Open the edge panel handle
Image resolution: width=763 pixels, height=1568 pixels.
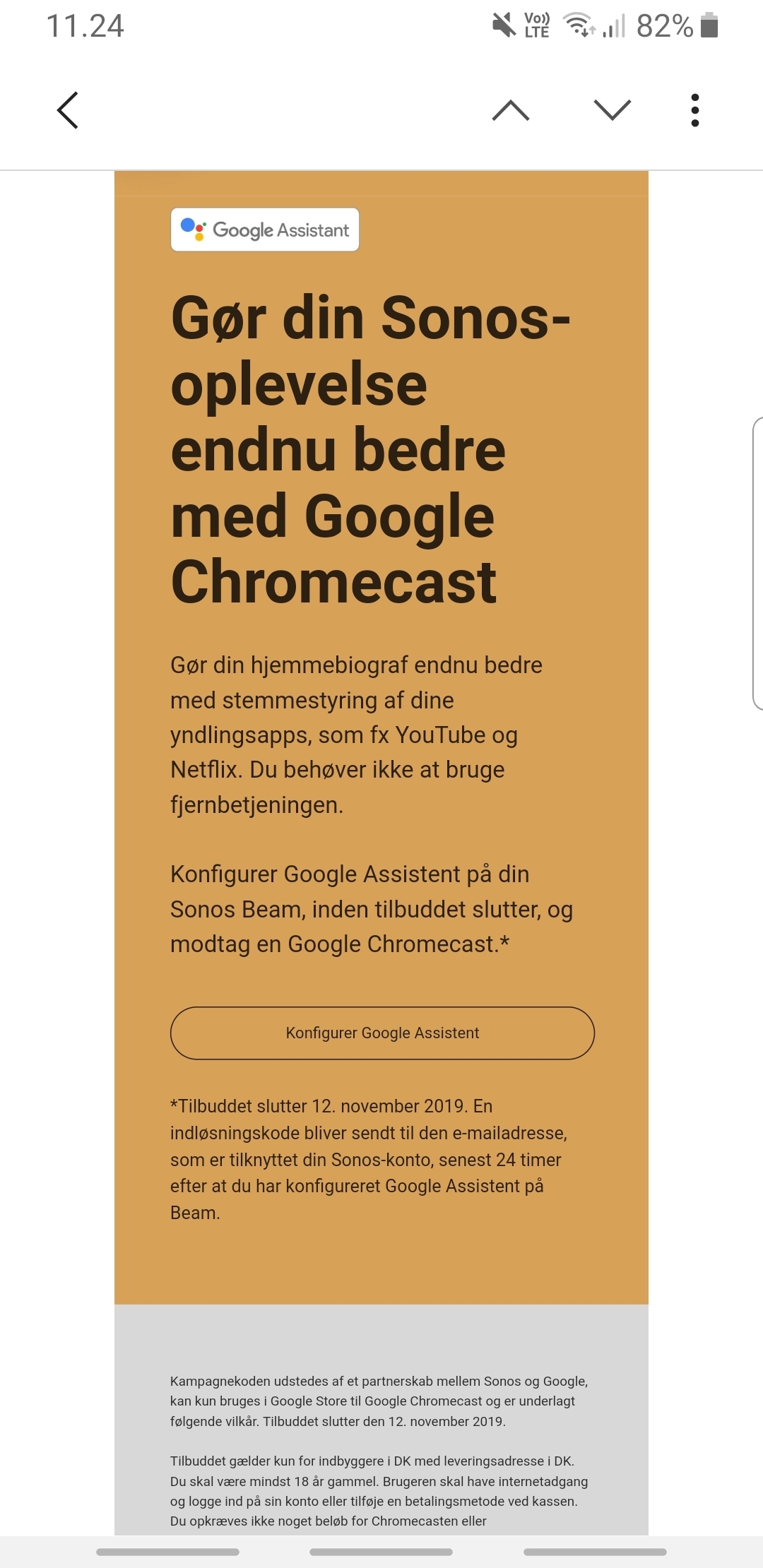tap(757, 562)
